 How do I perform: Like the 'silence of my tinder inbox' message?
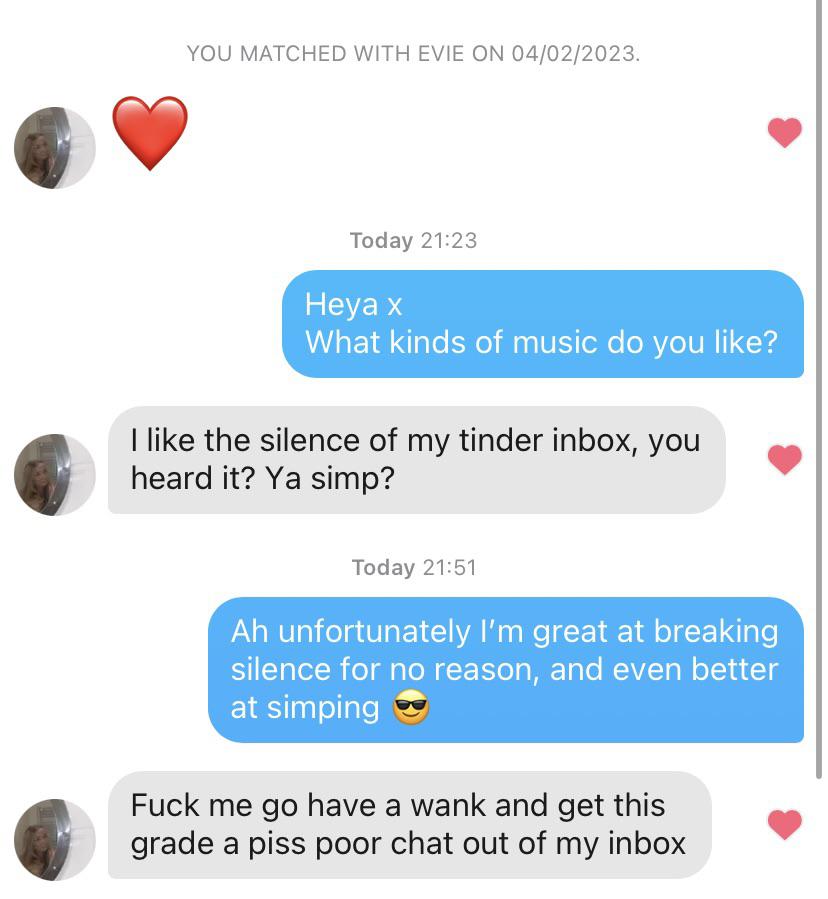tap(785, 460)
